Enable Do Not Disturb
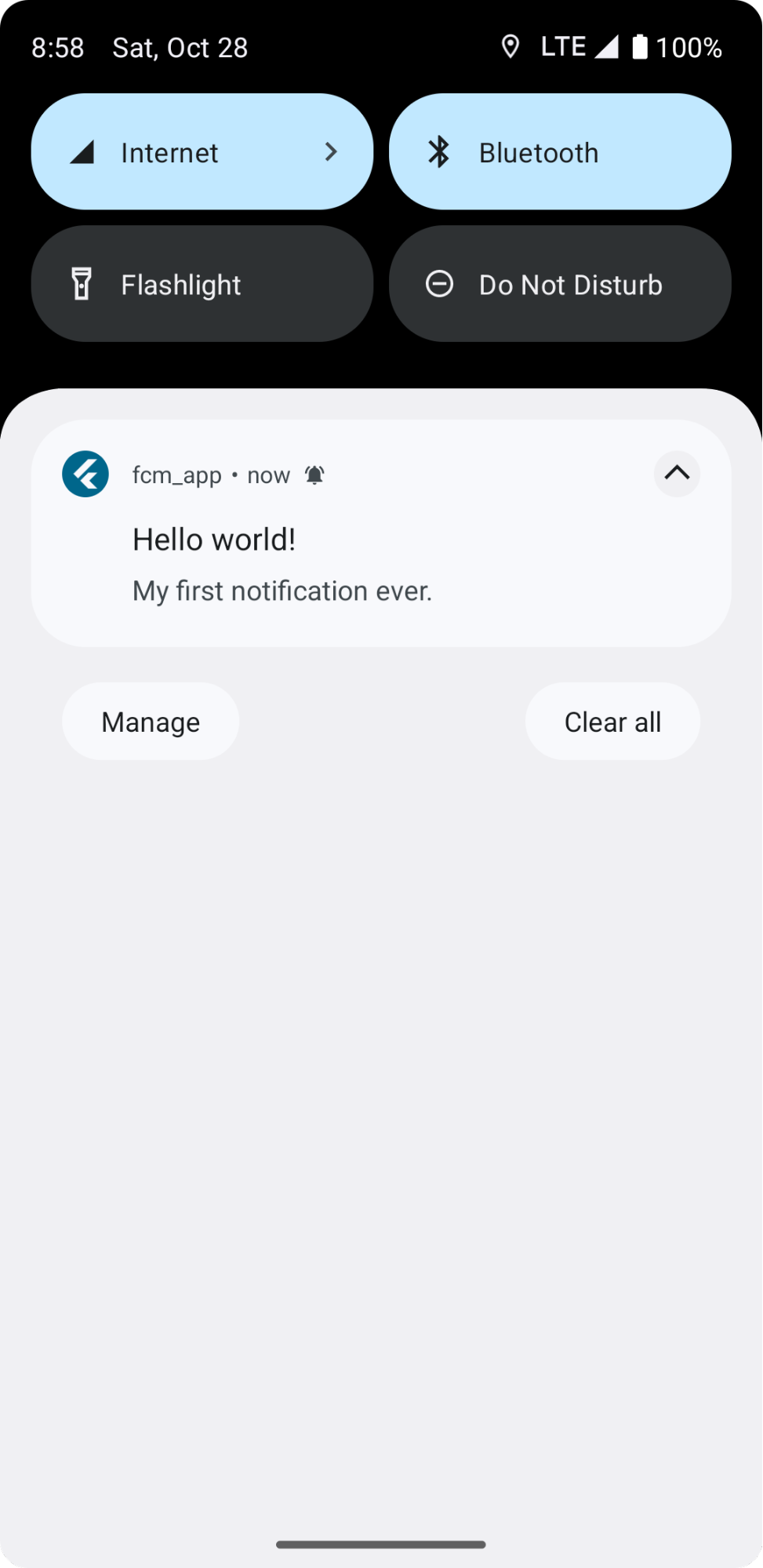Viewport: 763px width, 1568px height. tap(560, 284)
